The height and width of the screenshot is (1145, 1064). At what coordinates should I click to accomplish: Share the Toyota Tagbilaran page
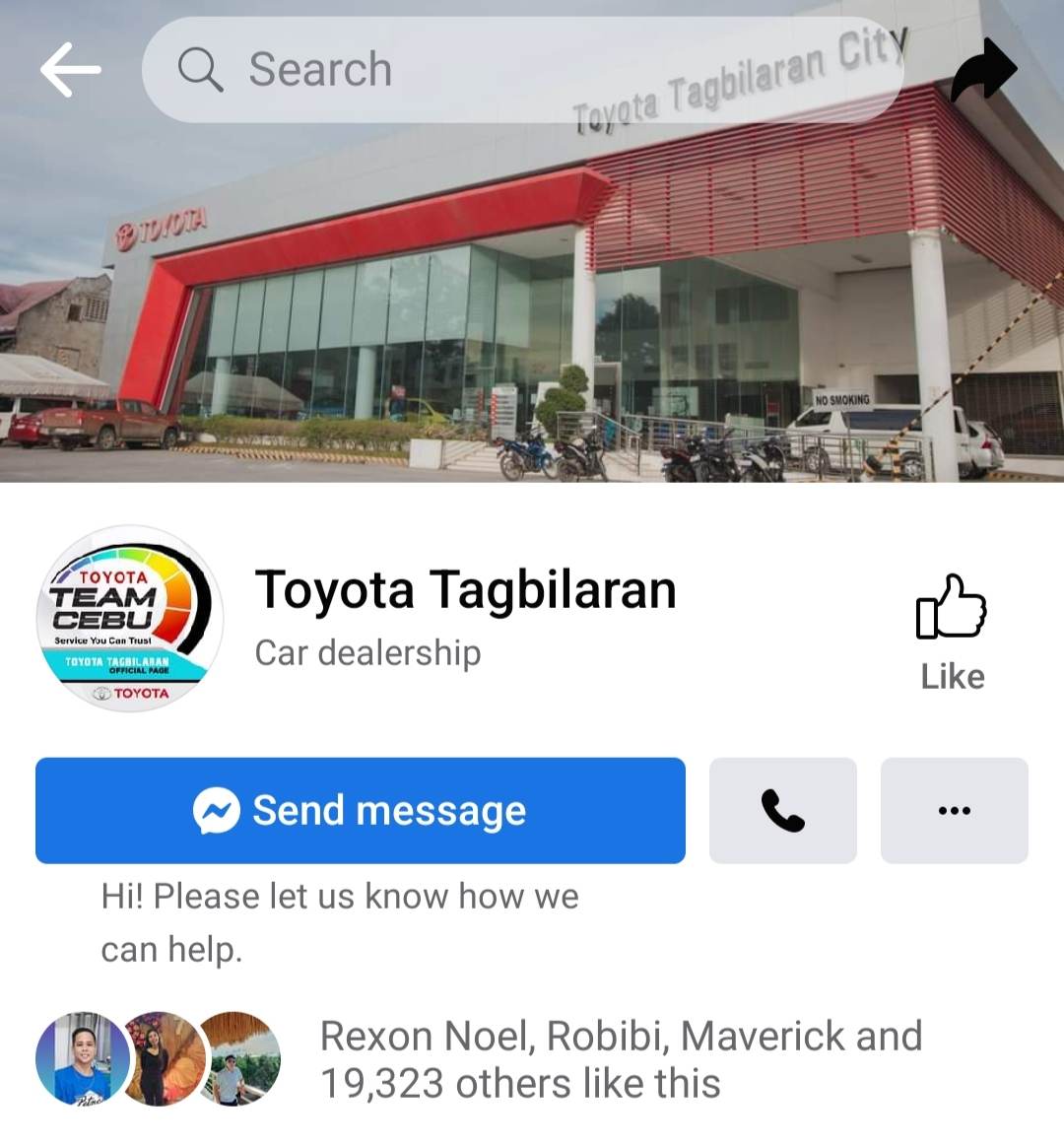[x=983, y=70]
